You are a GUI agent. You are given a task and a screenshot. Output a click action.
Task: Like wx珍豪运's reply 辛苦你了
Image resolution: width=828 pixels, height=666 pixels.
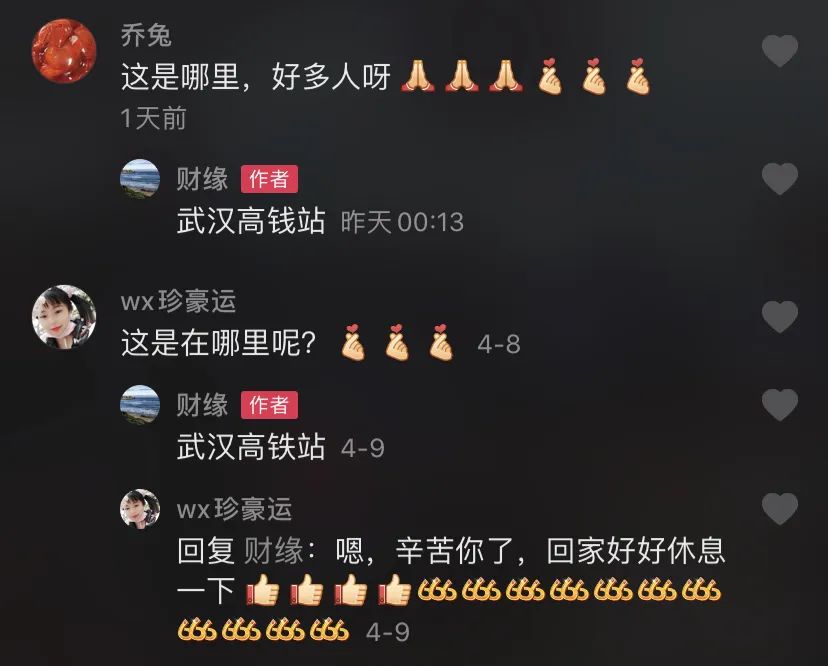pos(779,509)
